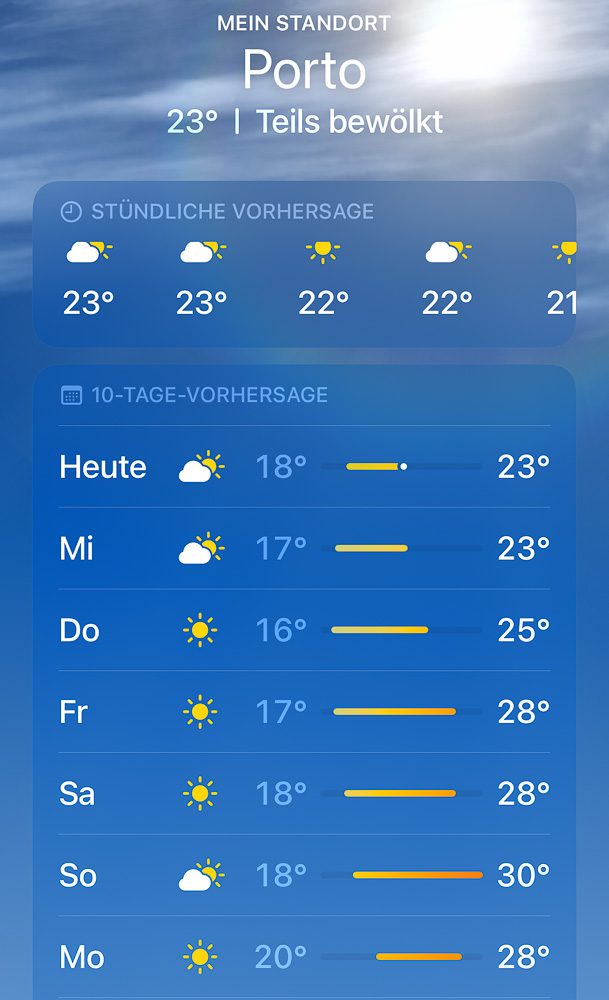Image resolution: width=609 pixels, height=1000 pixels.
Task: Show Thursday (Do) forecast details
Action: (x=304, y=630)
